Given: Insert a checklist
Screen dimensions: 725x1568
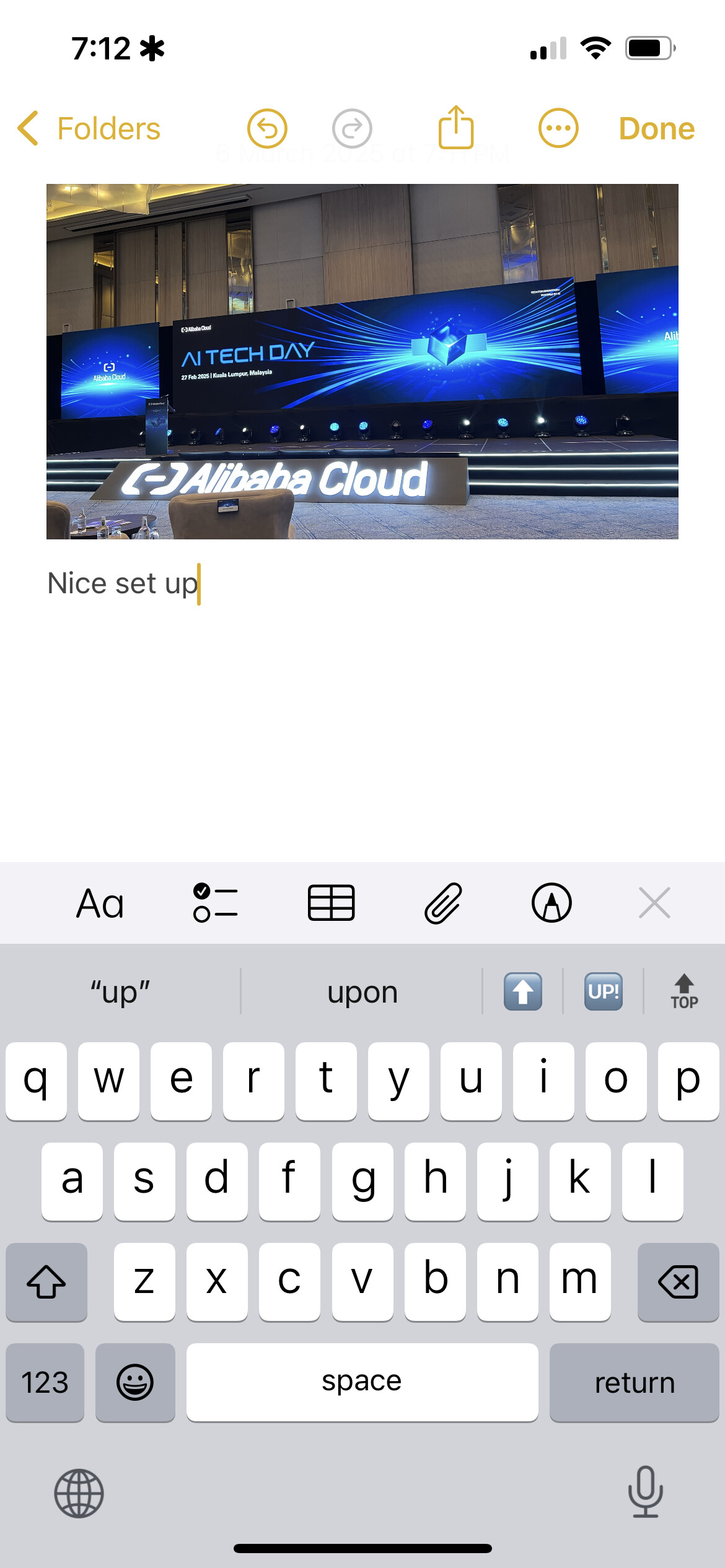Looking at the screenshot, I should pos(215,903).
